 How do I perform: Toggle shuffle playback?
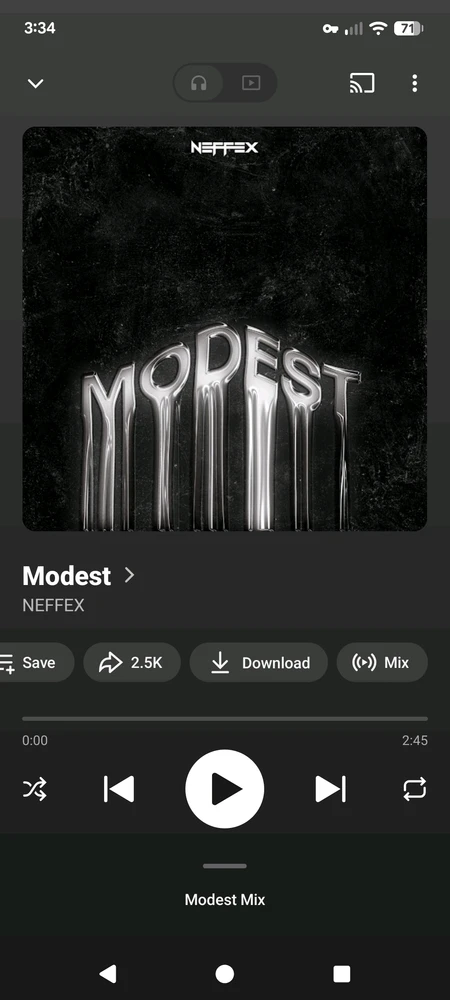pos(35,790)
